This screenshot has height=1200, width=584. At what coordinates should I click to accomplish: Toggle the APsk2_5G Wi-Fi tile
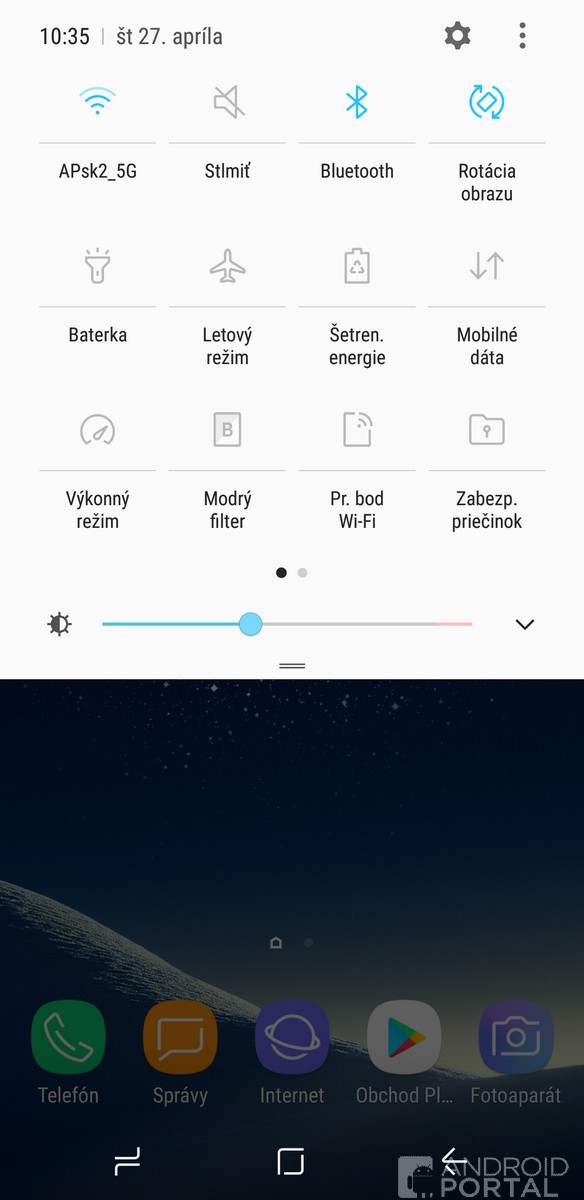[98, 101]
